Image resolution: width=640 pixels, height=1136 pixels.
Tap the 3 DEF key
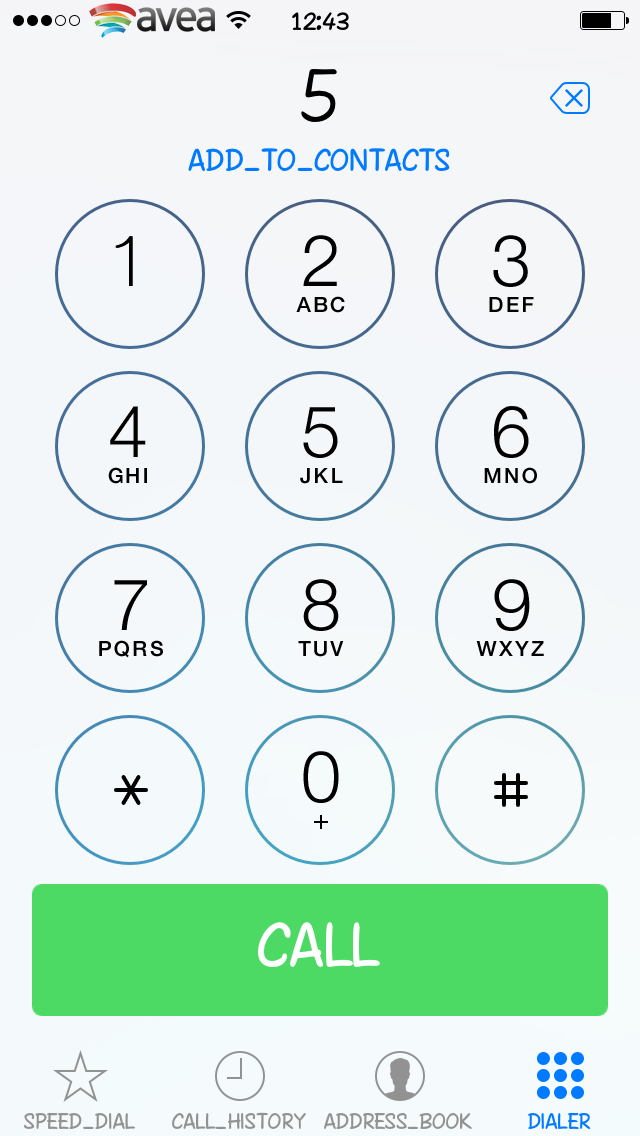[510, 274]
